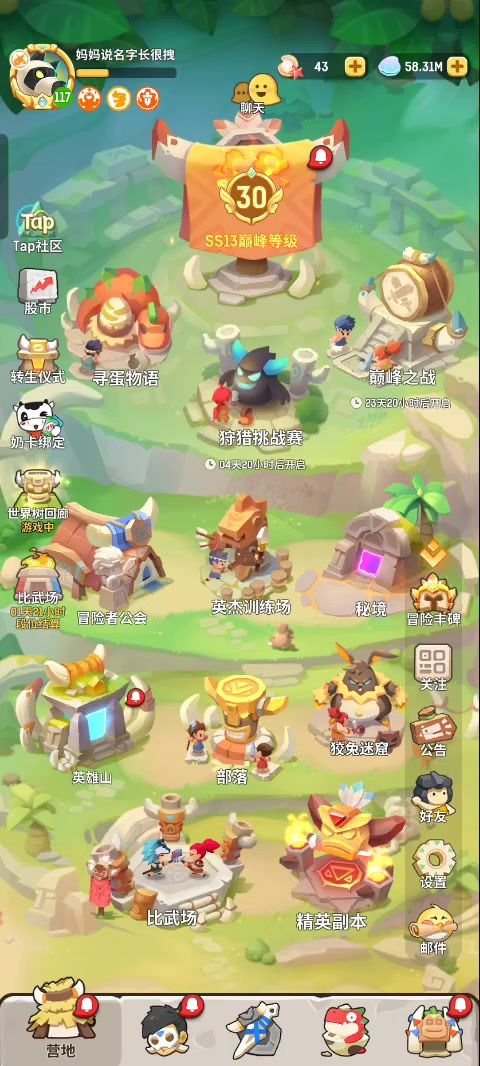Add more shells with the plus button
This screenshot has height=1066, width=480.
(355, 66)
